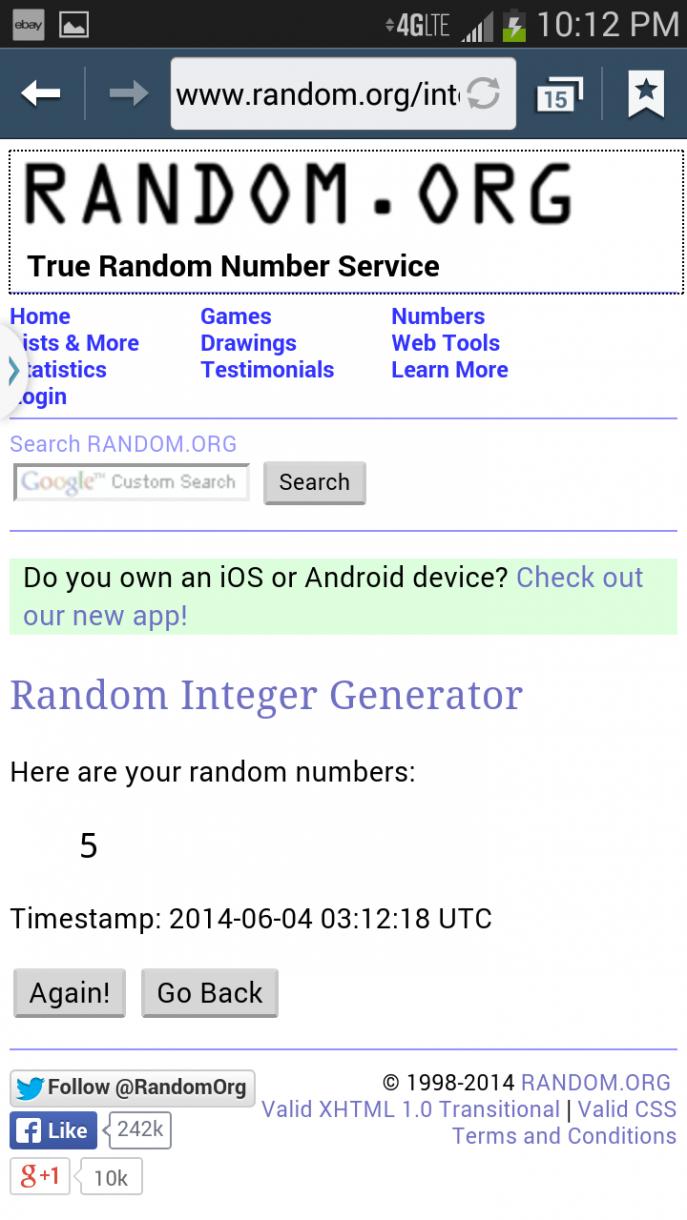The height and width of the screenshot is (1220, 687).
Task: Tap the Google Custom Search field
Action: [x=131, y=482]
